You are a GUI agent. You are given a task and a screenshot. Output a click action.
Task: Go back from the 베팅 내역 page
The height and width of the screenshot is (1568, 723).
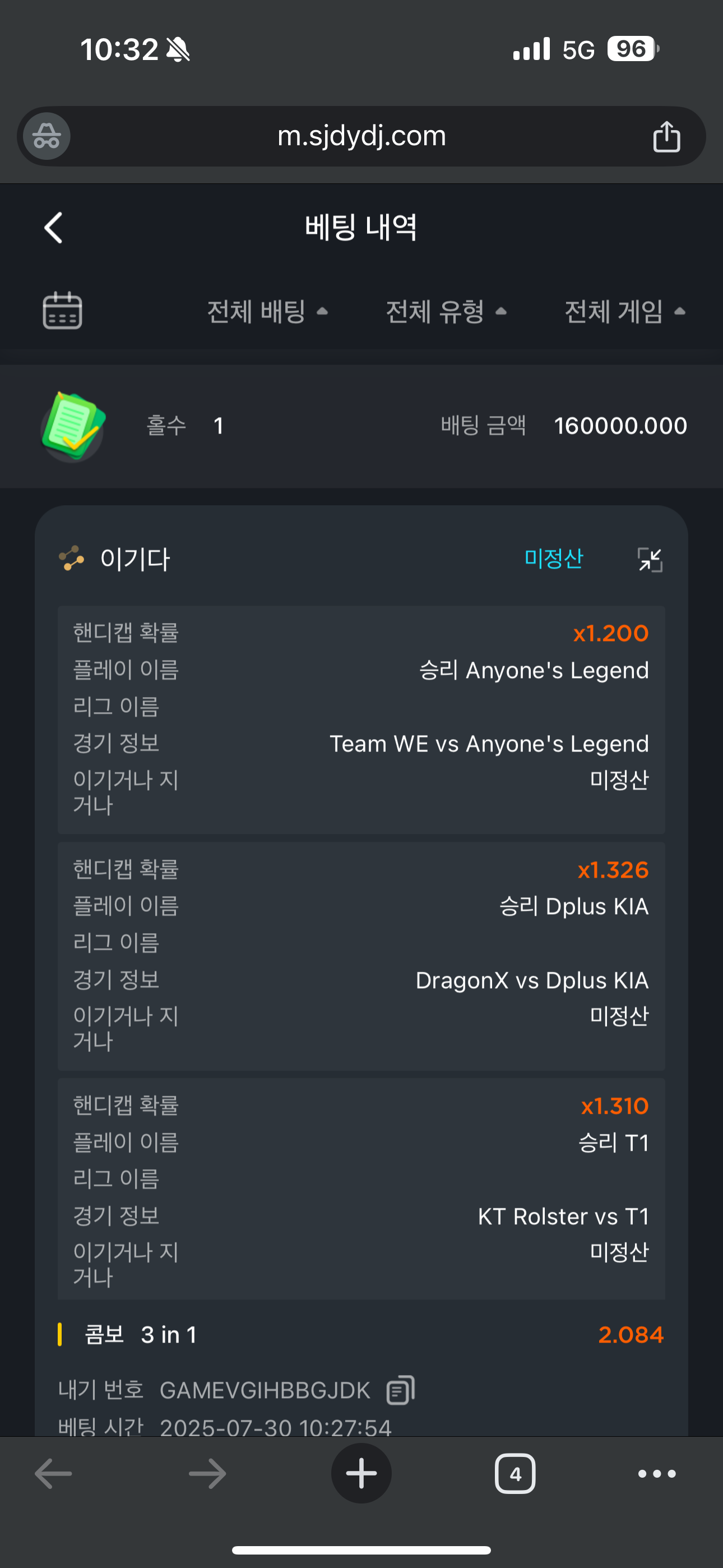[x=54, y=228]
